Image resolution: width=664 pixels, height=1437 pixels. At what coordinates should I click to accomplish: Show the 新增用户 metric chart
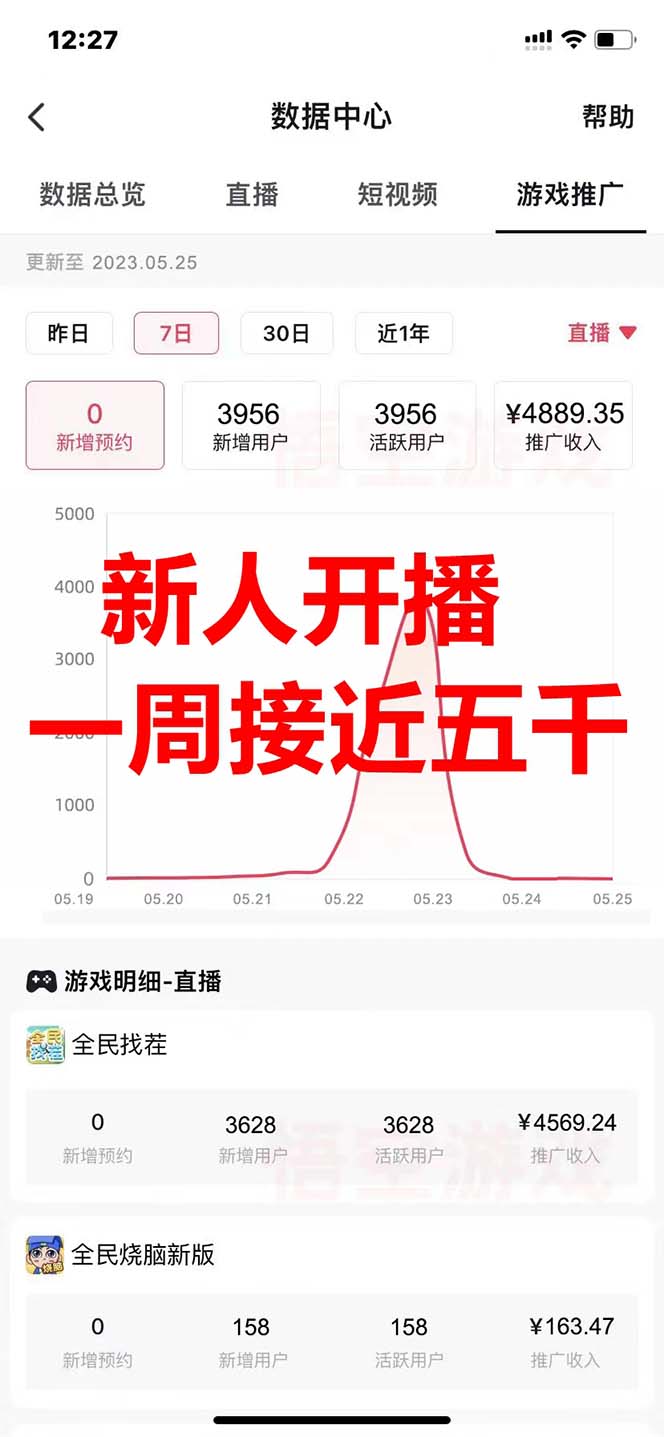pos(250,425)
